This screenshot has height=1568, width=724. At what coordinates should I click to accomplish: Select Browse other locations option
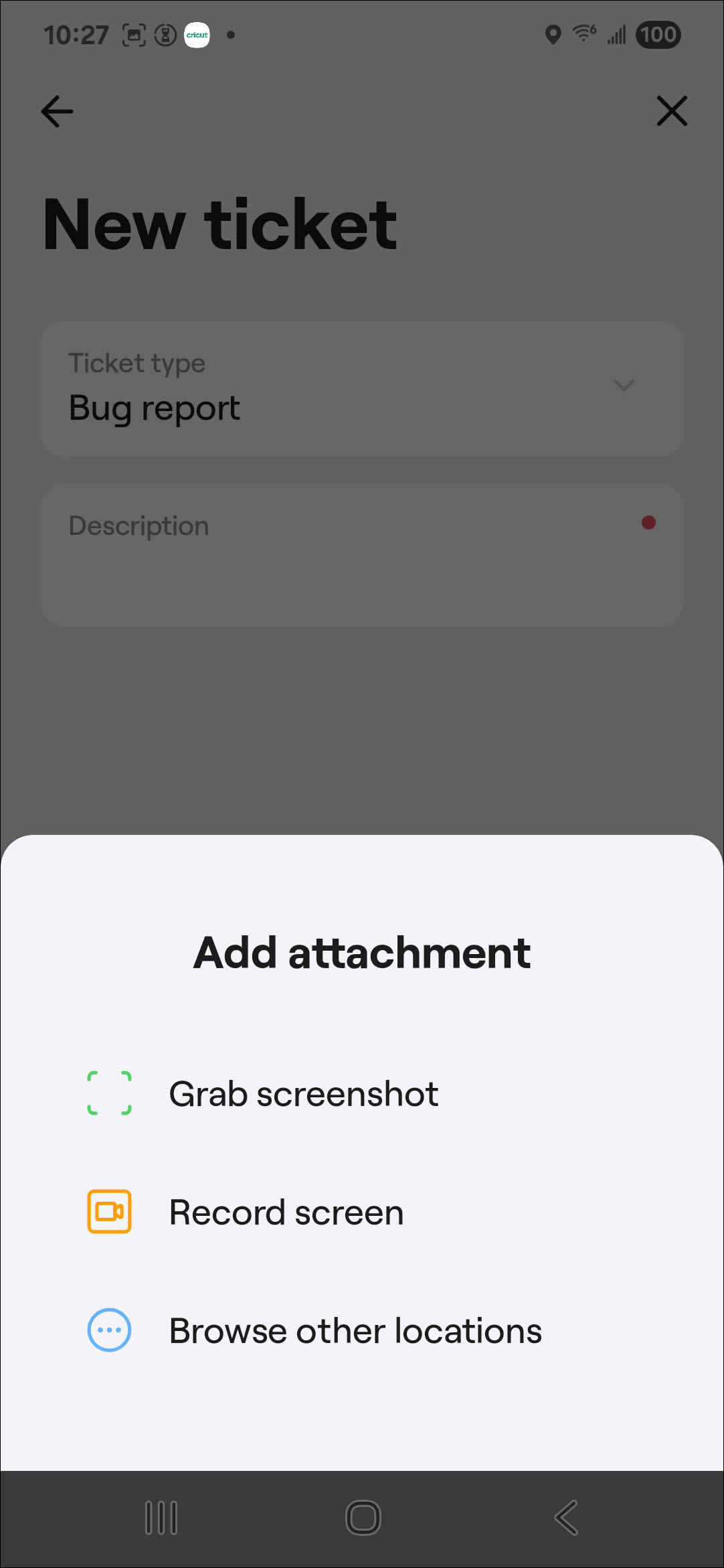coord(355,1331)
